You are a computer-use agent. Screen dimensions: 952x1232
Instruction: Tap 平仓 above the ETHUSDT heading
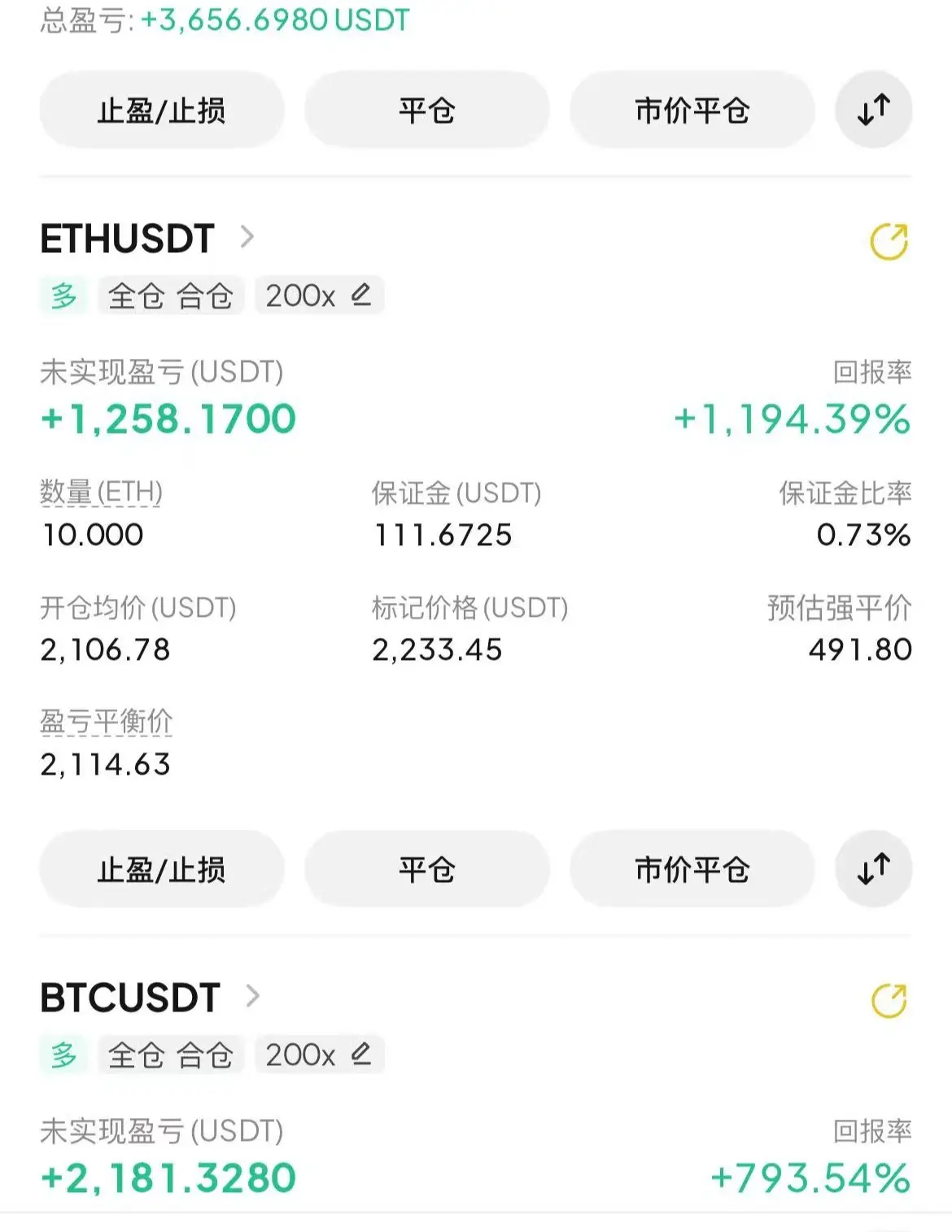click(x=426, y=110)
